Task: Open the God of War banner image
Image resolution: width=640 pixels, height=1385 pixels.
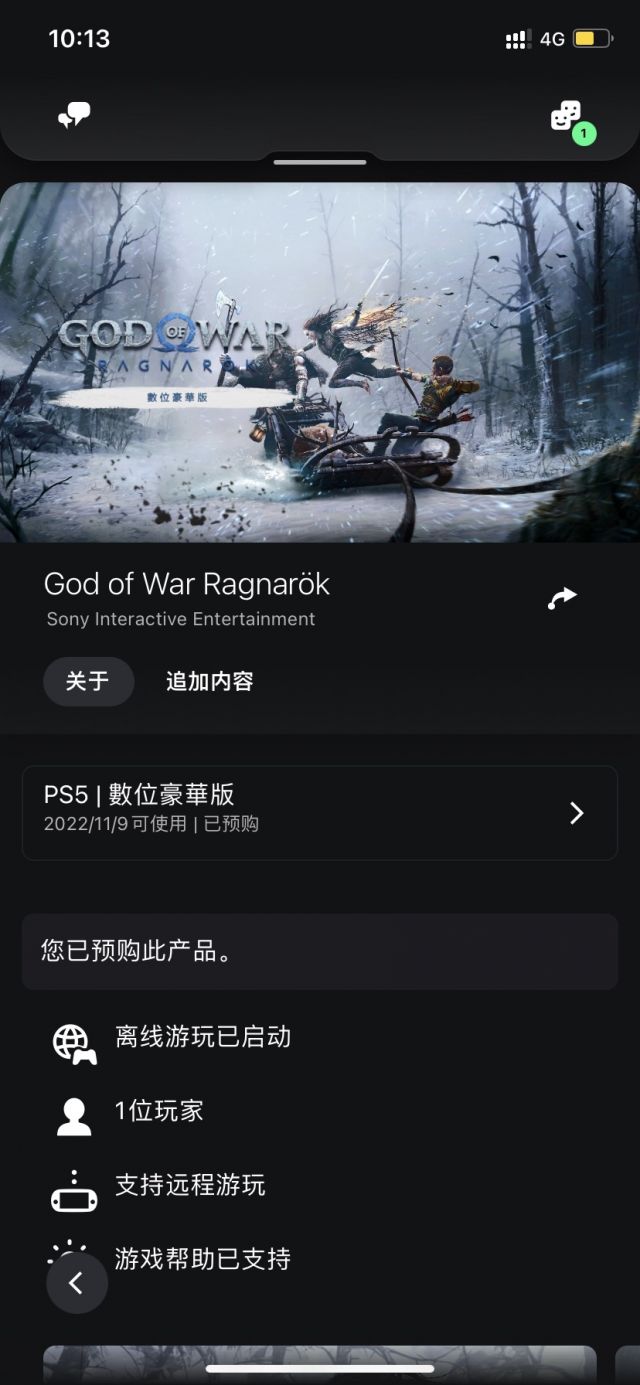Action: pos(320,362)
